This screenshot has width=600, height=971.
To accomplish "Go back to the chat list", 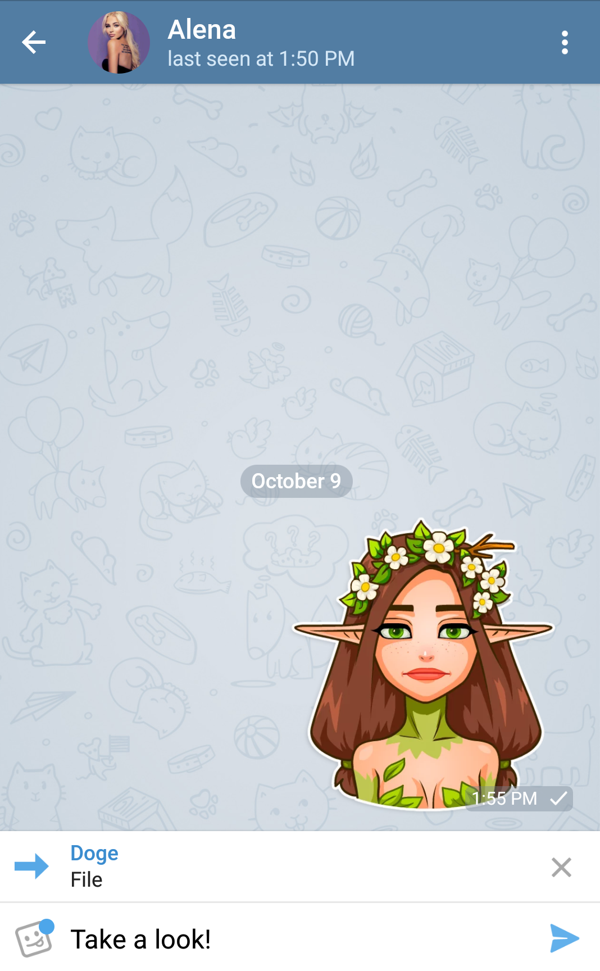I will click(x=34, y=42).
